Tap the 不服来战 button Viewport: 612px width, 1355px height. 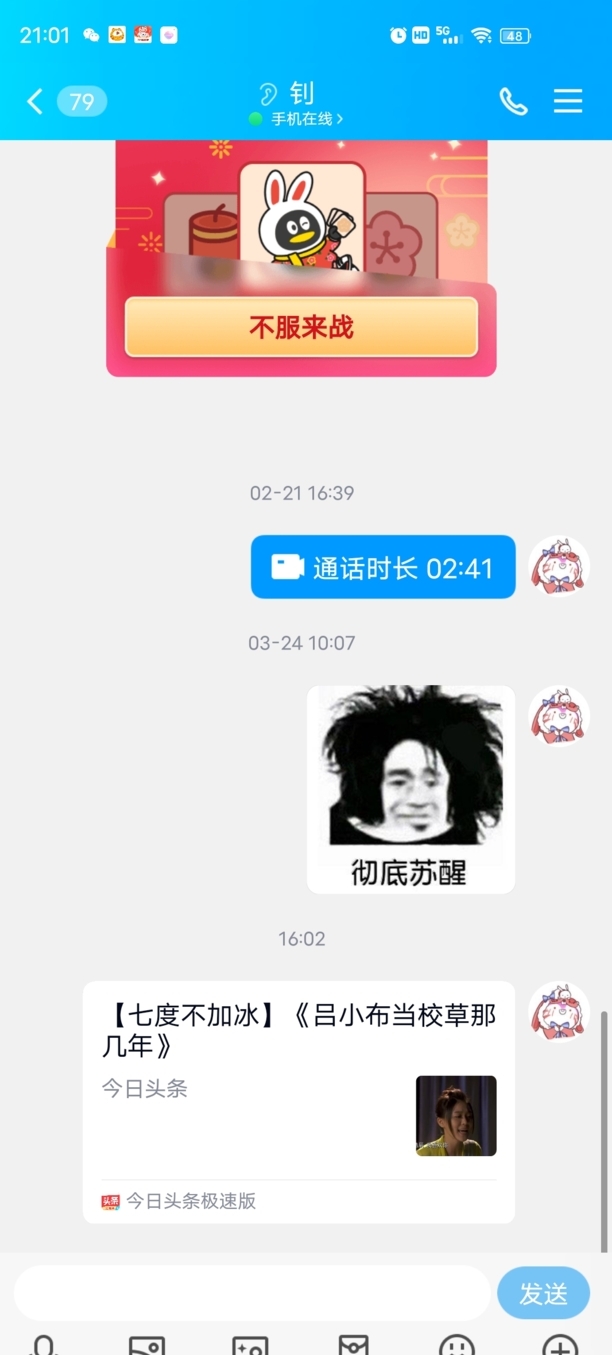point(301,327)
